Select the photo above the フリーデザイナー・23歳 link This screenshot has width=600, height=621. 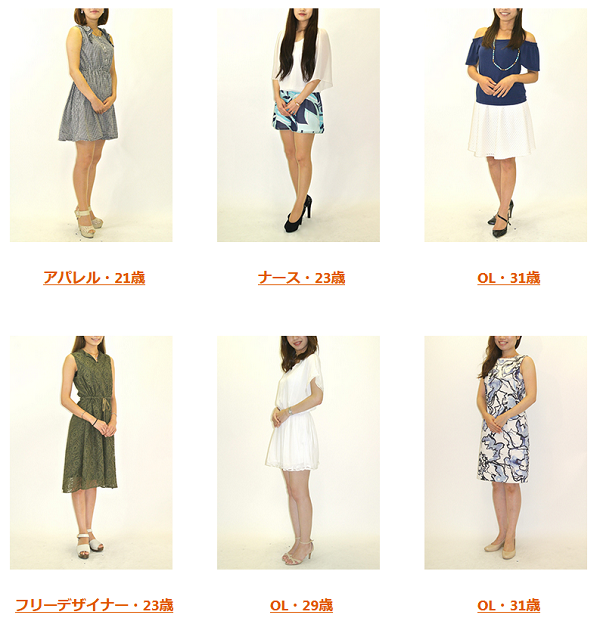pos(91,452)
